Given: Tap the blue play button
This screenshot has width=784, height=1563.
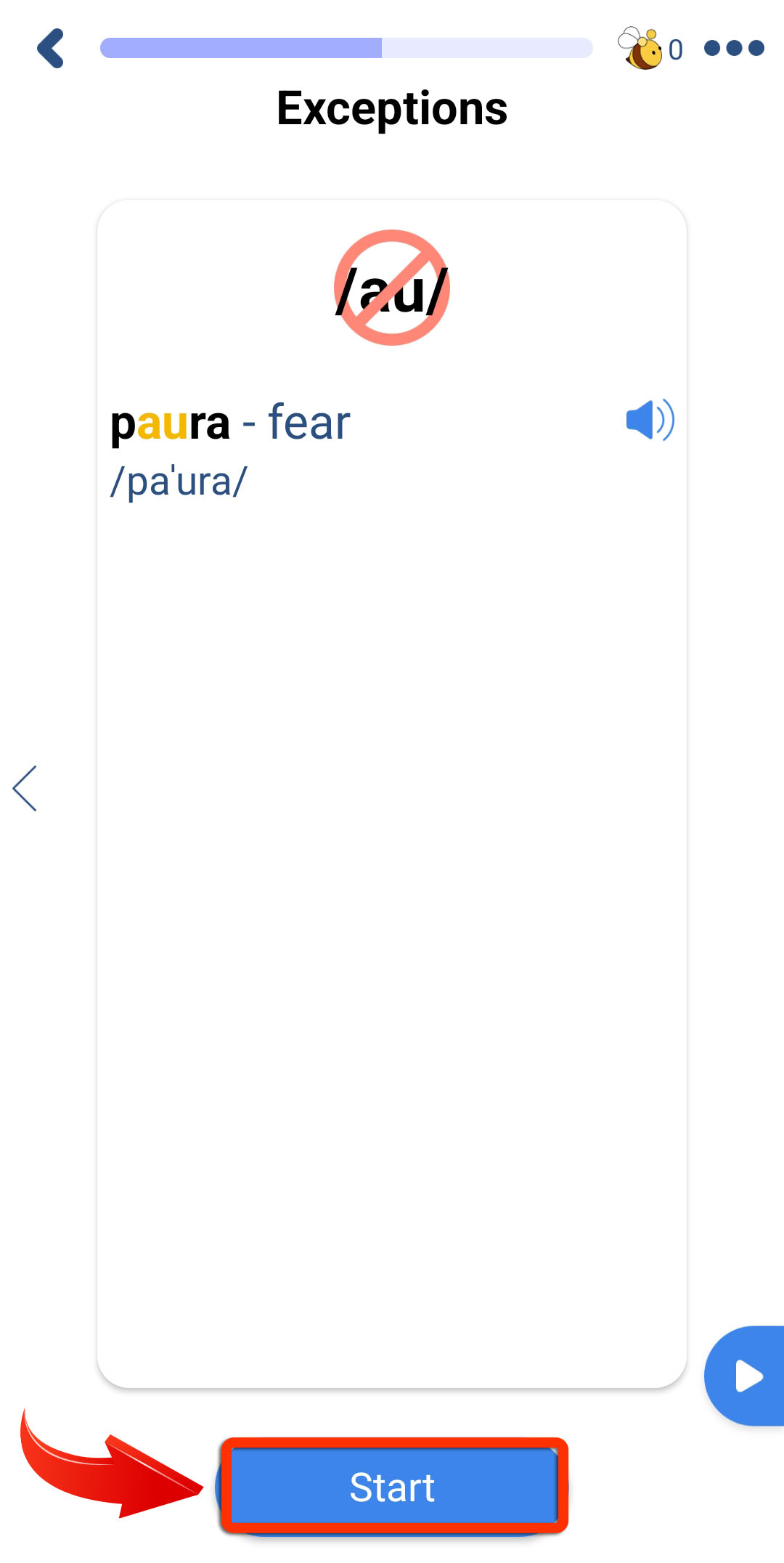Looking at the screenshot, I should point(748,1376).
